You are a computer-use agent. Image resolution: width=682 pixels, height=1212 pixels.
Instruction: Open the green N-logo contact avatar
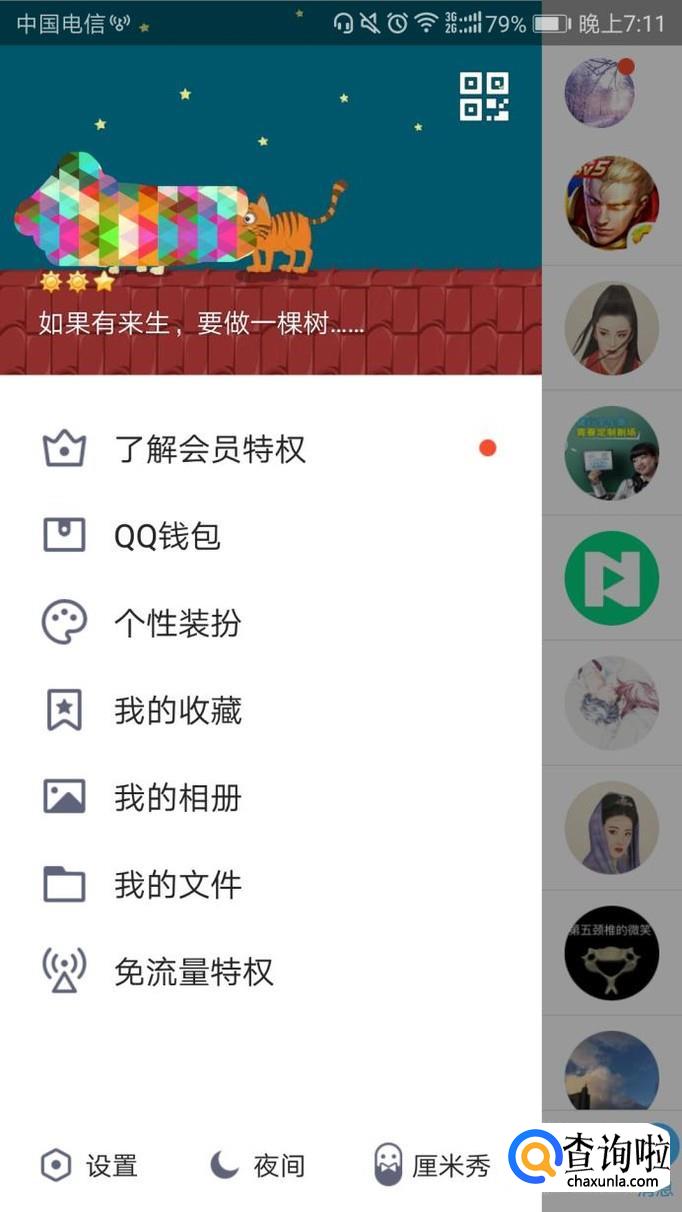tap(611, 579)
